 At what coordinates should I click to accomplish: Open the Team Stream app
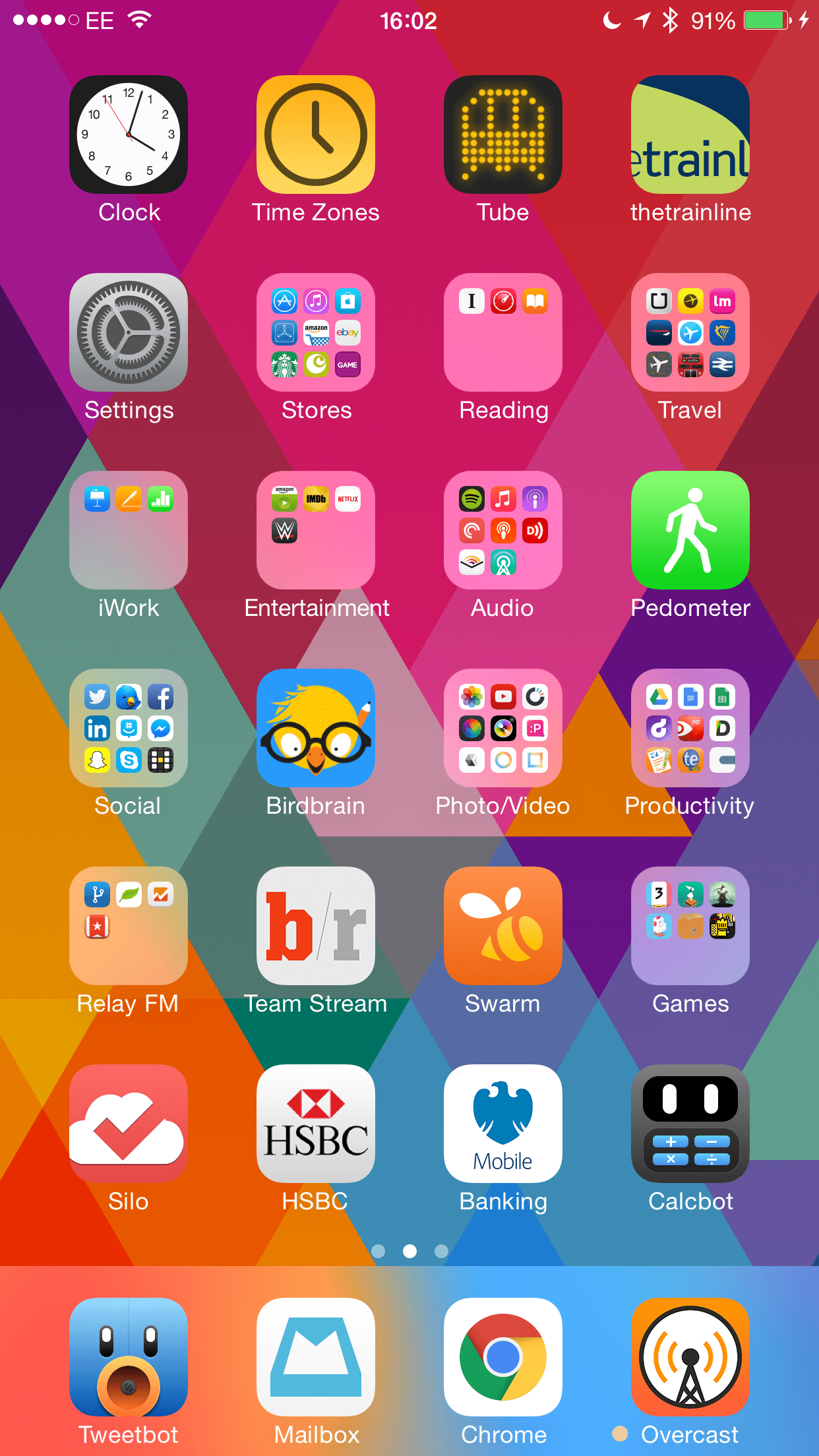pos(316,926)
